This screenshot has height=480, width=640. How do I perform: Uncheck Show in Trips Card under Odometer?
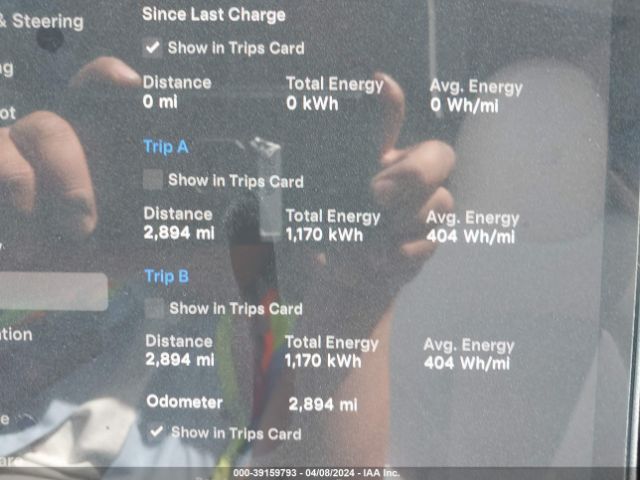(x=155, y=432)
